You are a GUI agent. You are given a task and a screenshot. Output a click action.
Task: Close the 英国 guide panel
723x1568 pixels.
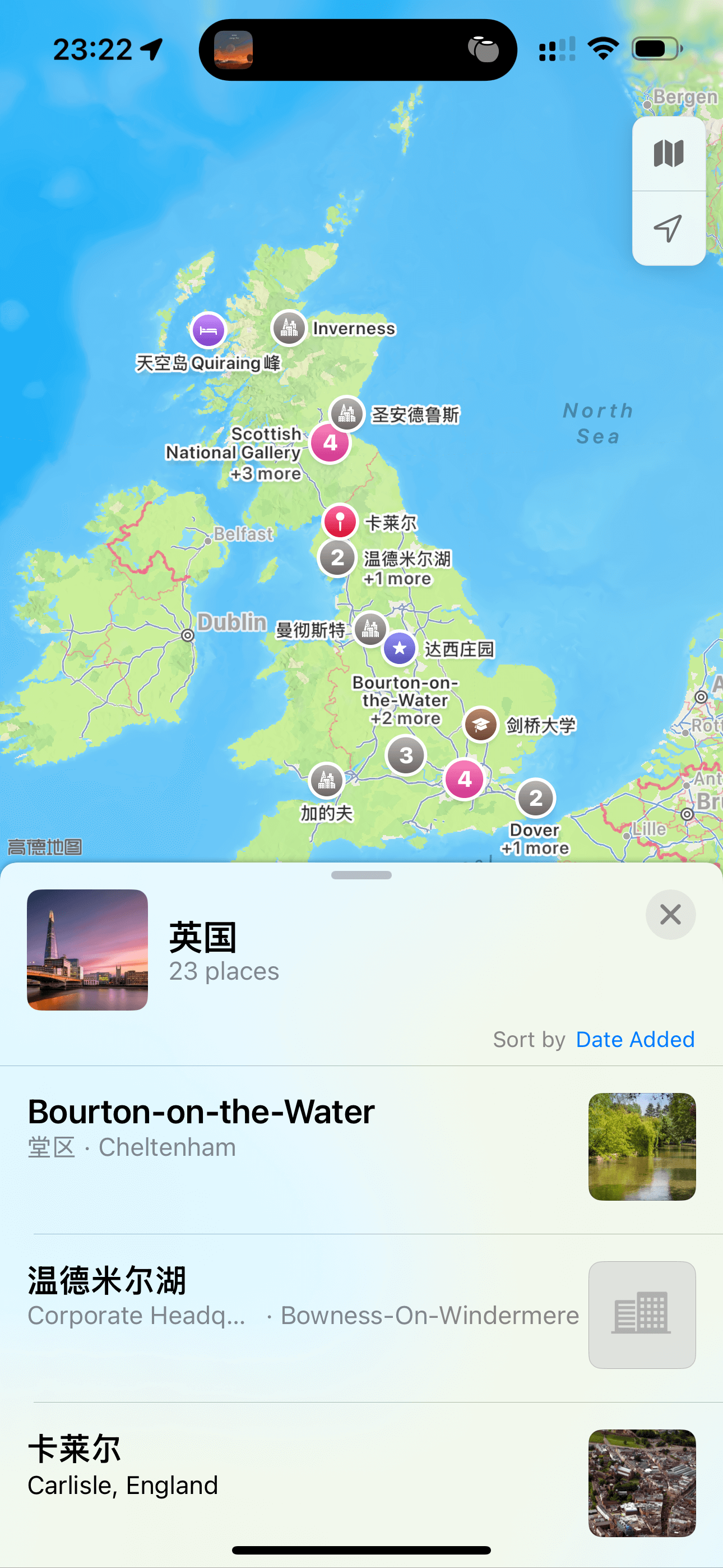670,914
